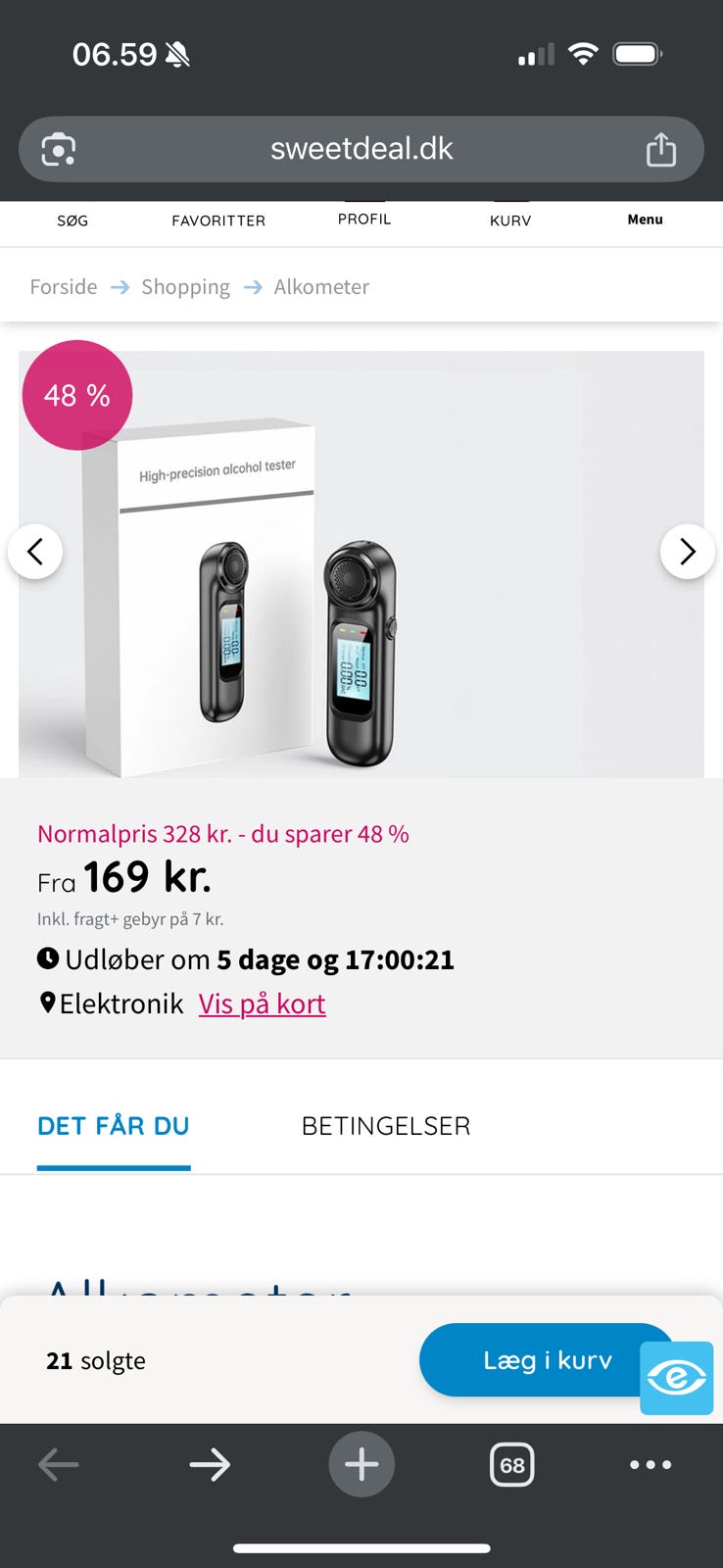Tap the 48 % discount badge
Screen dimensions: 723x1568
(x=76, y=395)
